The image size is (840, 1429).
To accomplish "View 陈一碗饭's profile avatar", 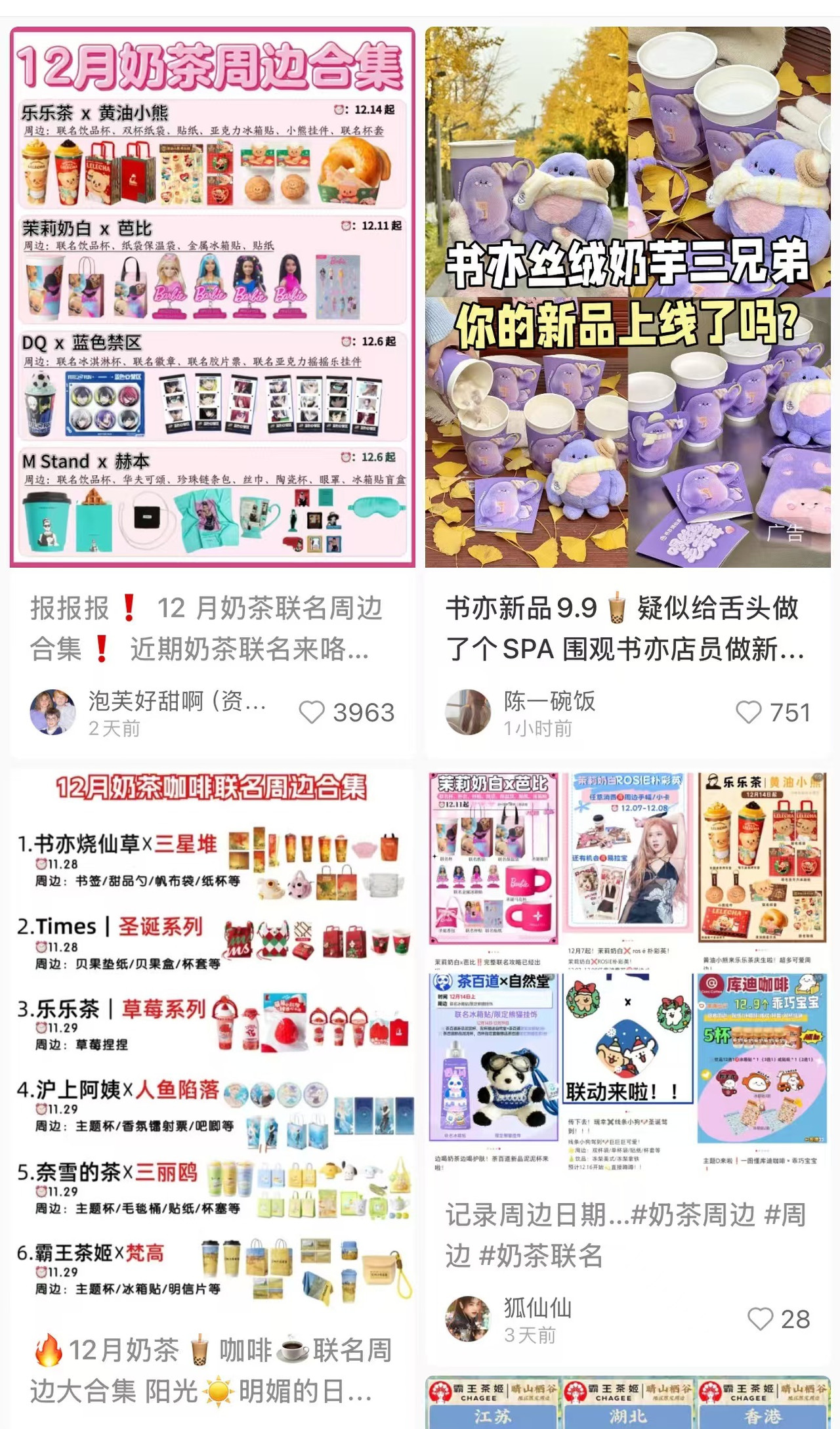I will click(468, 712).
